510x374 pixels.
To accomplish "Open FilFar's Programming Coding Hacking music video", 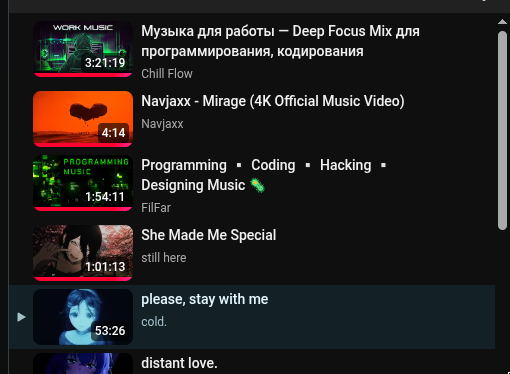I will coord(252,183).
